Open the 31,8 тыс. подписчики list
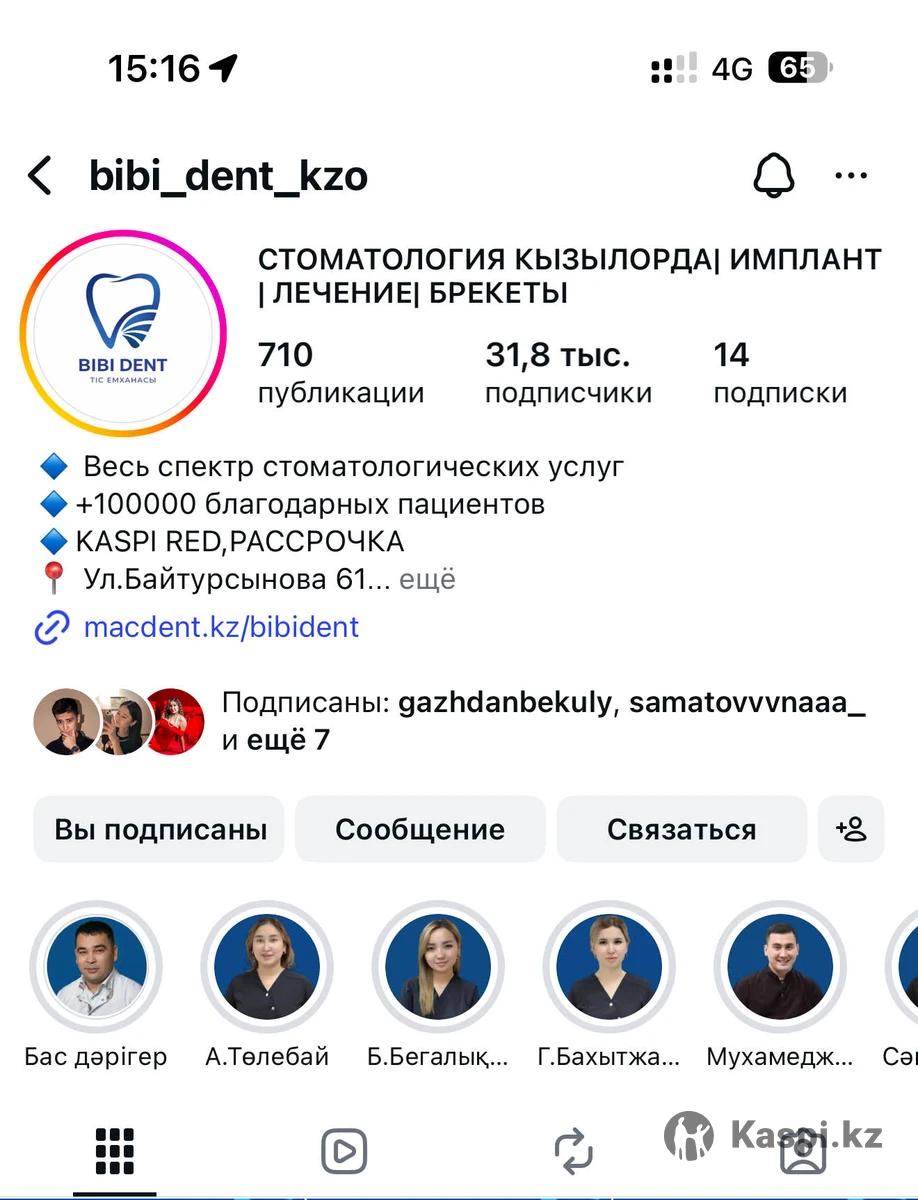This screenshot has width=918, height=1200. (x=568, y=373)
